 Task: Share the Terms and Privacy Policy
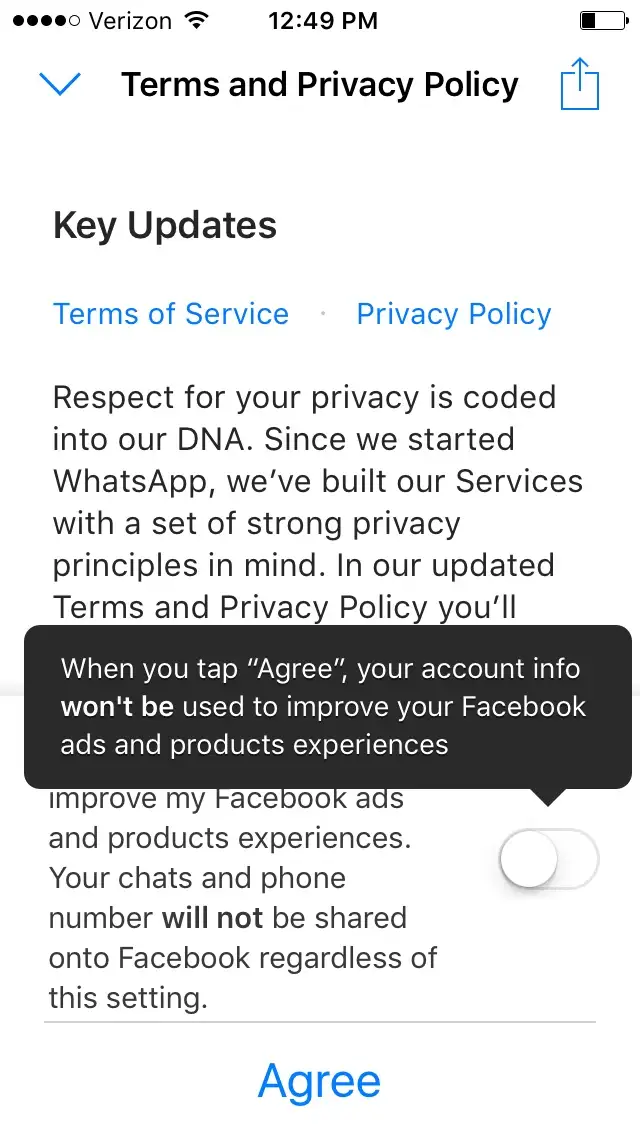tap(579, 84)
